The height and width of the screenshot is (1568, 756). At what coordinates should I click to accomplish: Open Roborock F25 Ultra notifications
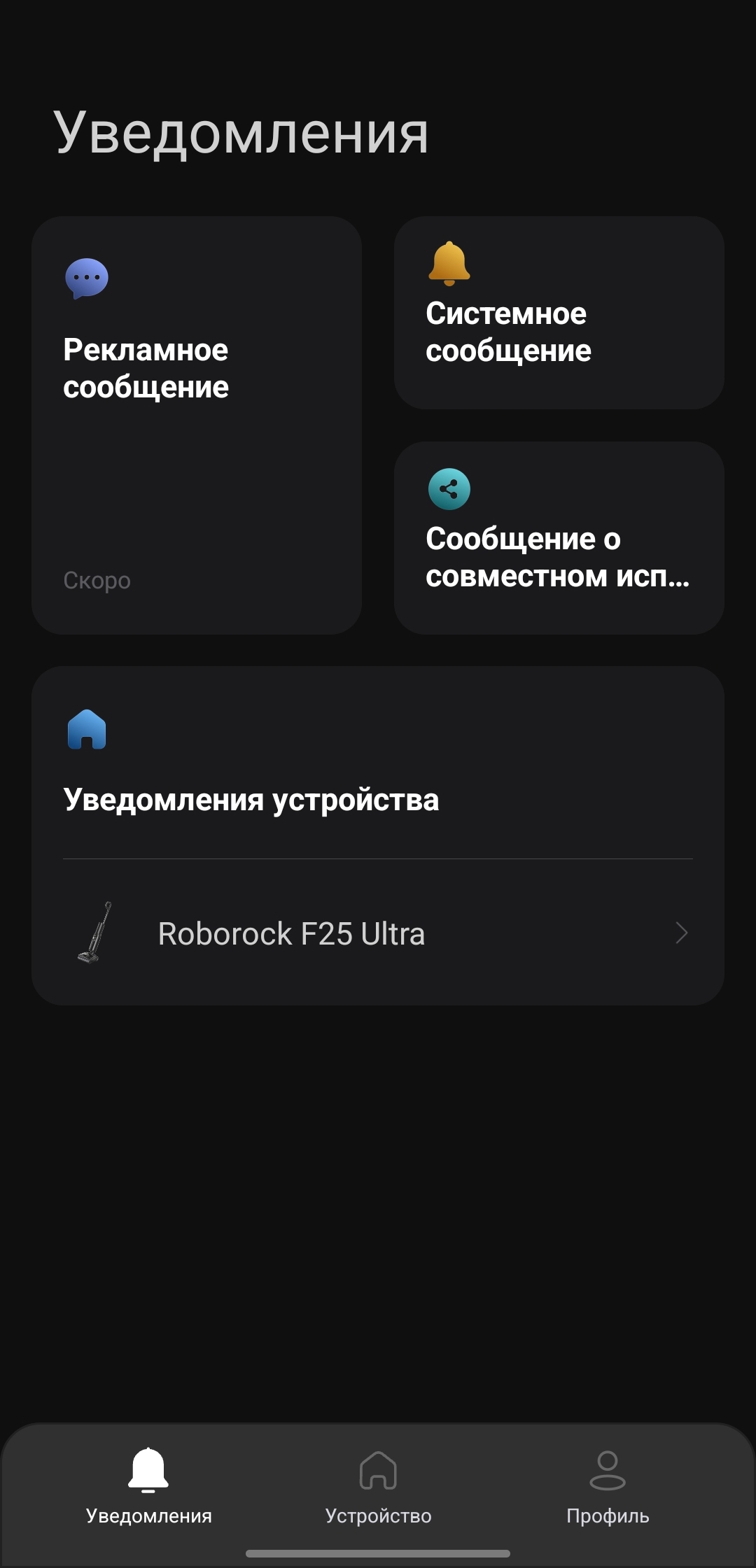pyautogui.click(x=378, y=933)
